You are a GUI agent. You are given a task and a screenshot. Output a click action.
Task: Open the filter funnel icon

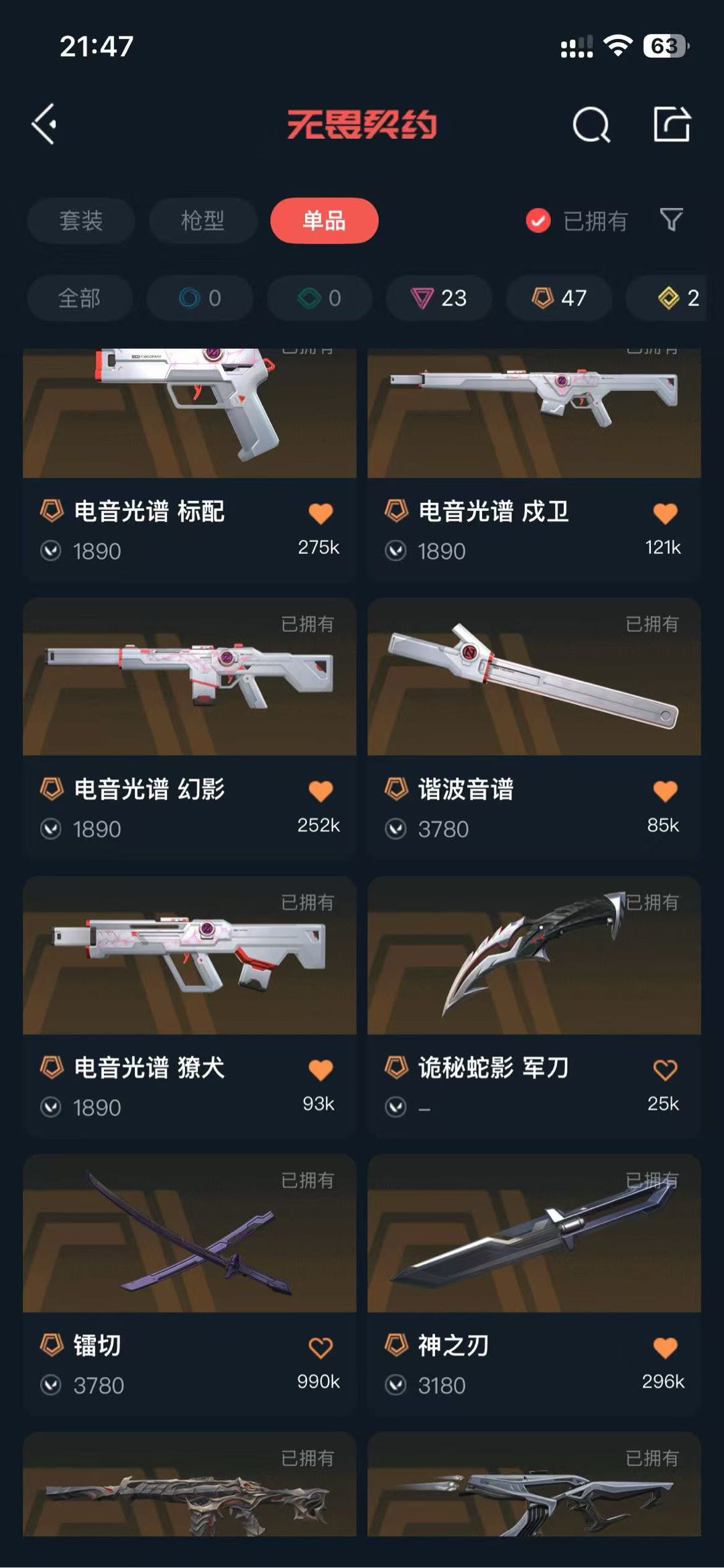[671, 219]
